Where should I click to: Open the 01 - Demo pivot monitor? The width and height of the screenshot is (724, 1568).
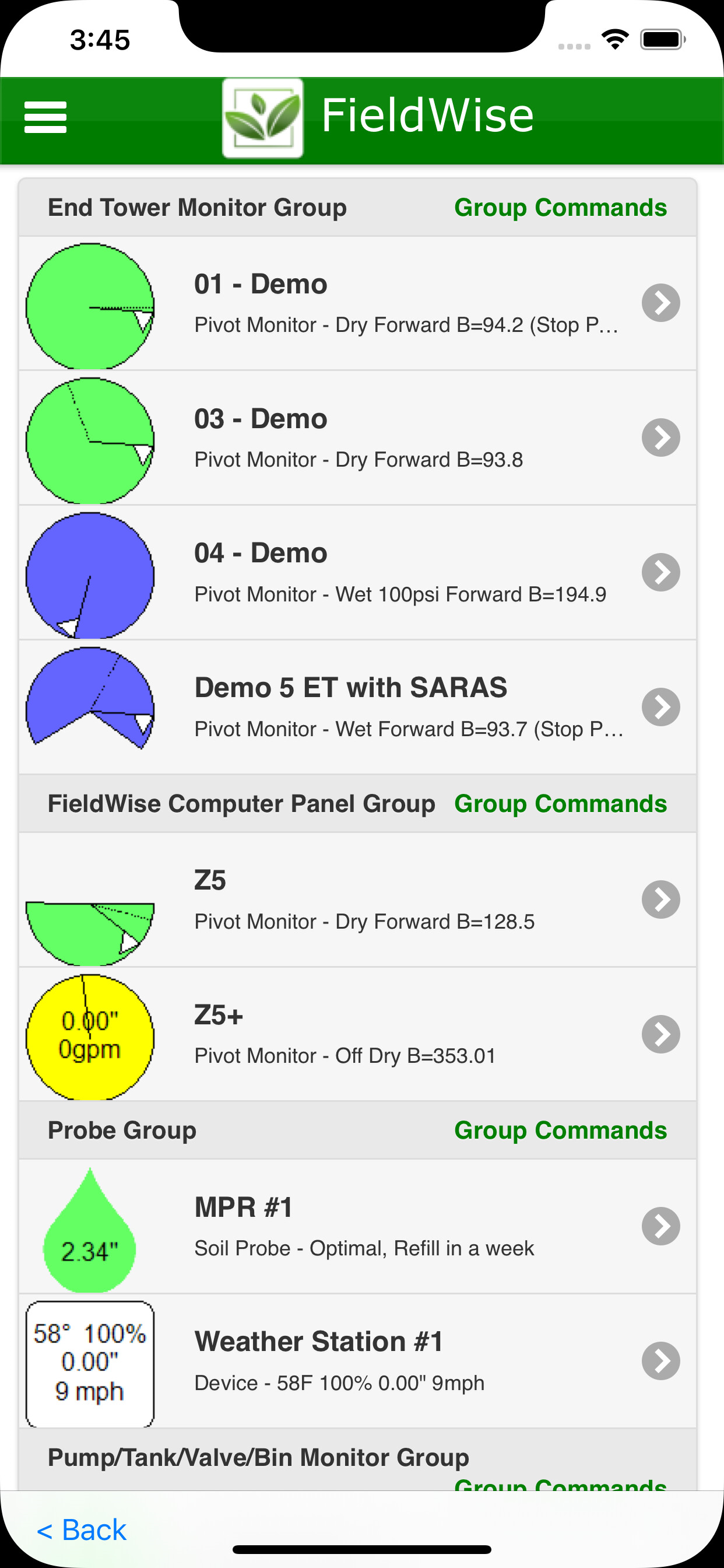(358, 303)
